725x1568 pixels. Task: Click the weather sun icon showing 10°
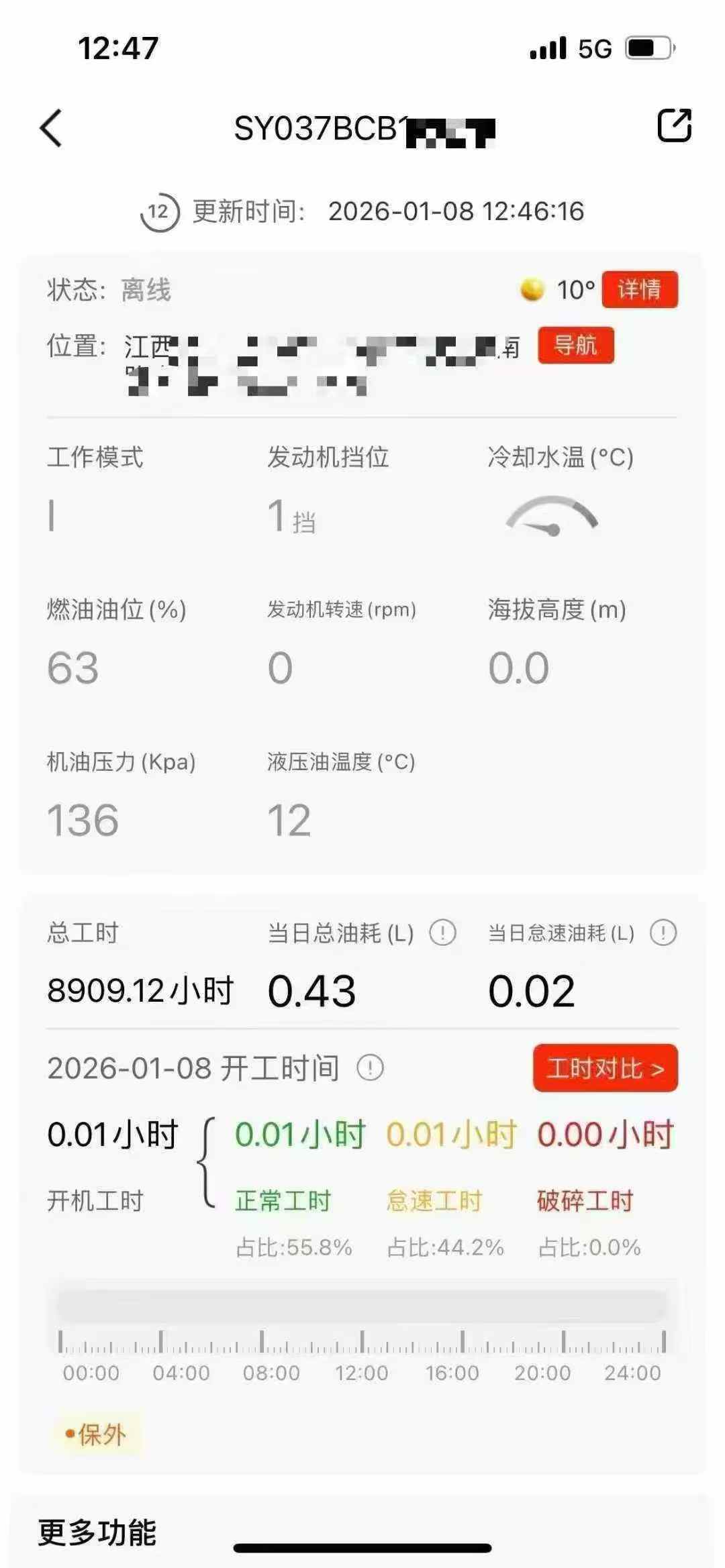pyautogui.click(x=531, y=289)
